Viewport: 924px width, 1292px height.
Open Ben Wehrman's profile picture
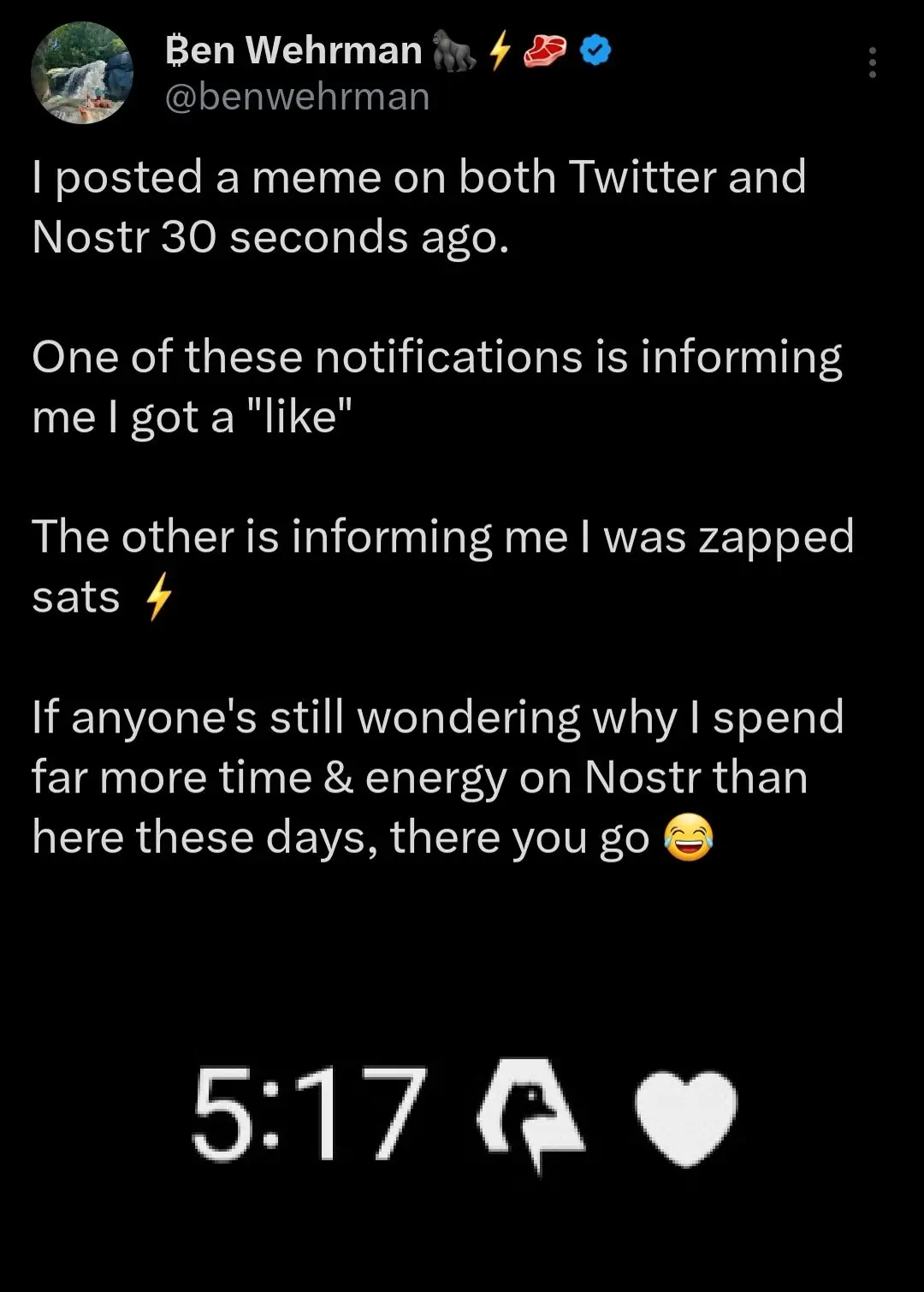(x=82, y=73)
